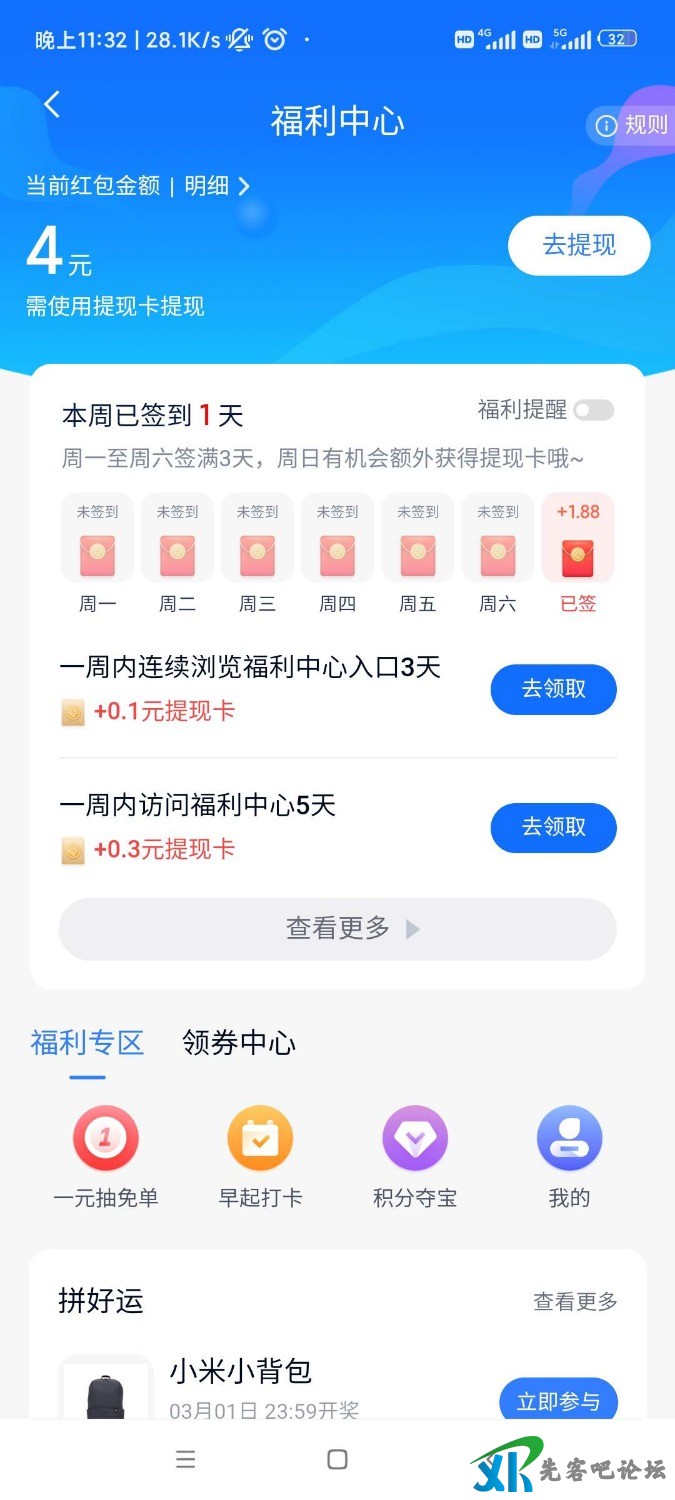Tap the system home button

click(x=338, y=1460)
